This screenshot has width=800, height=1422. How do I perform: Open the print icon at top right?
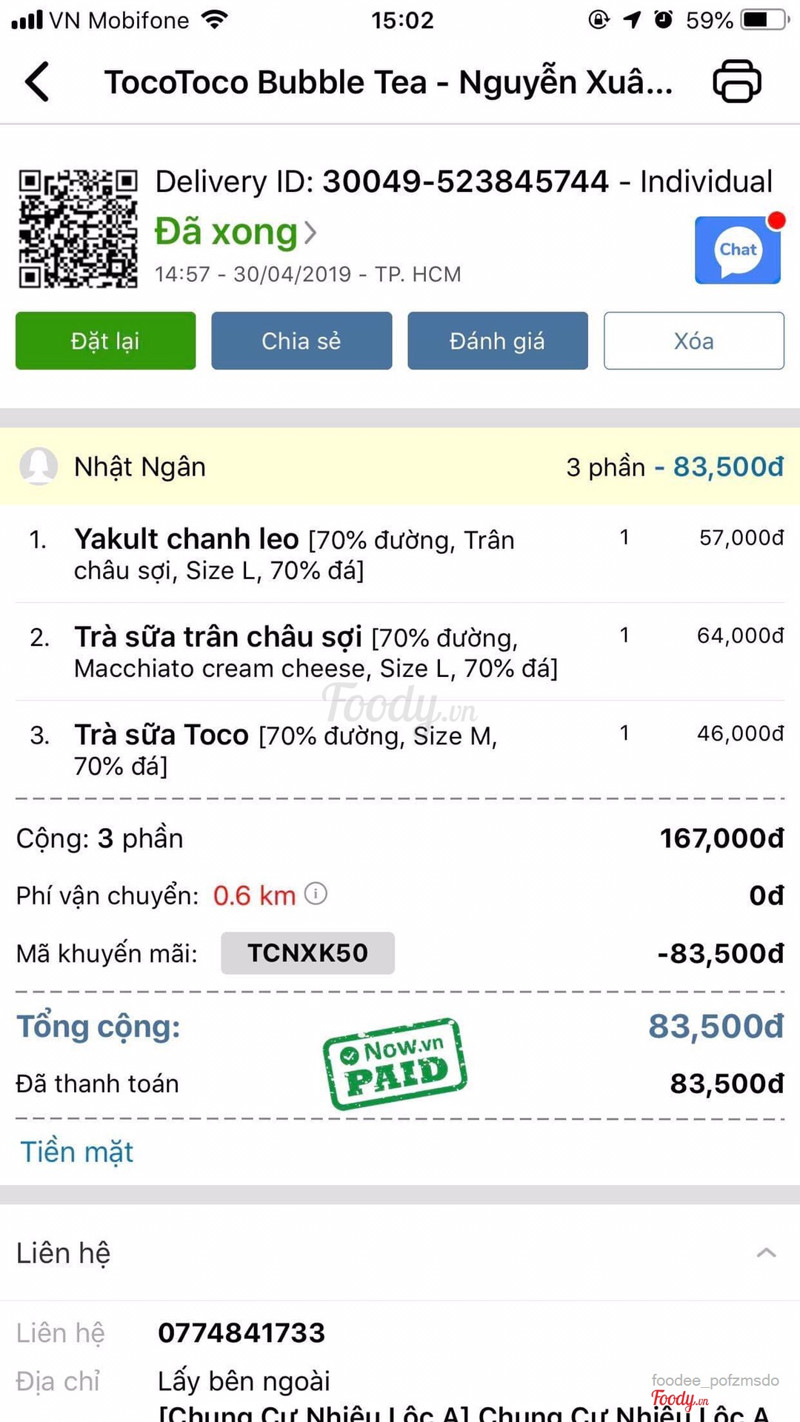(x=737, y=82)
